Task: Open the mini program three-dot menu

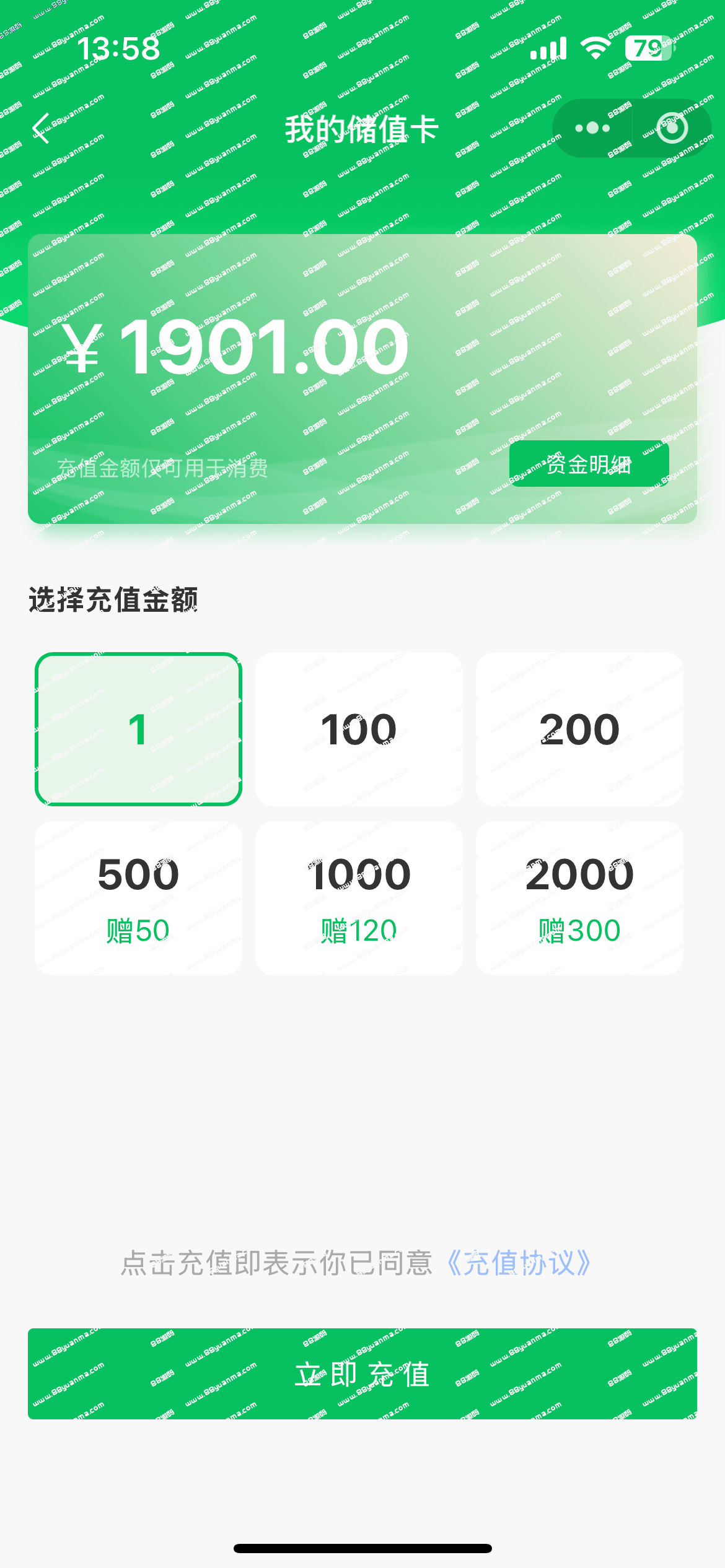Action: pyautogui.click(x=592, y=128)
